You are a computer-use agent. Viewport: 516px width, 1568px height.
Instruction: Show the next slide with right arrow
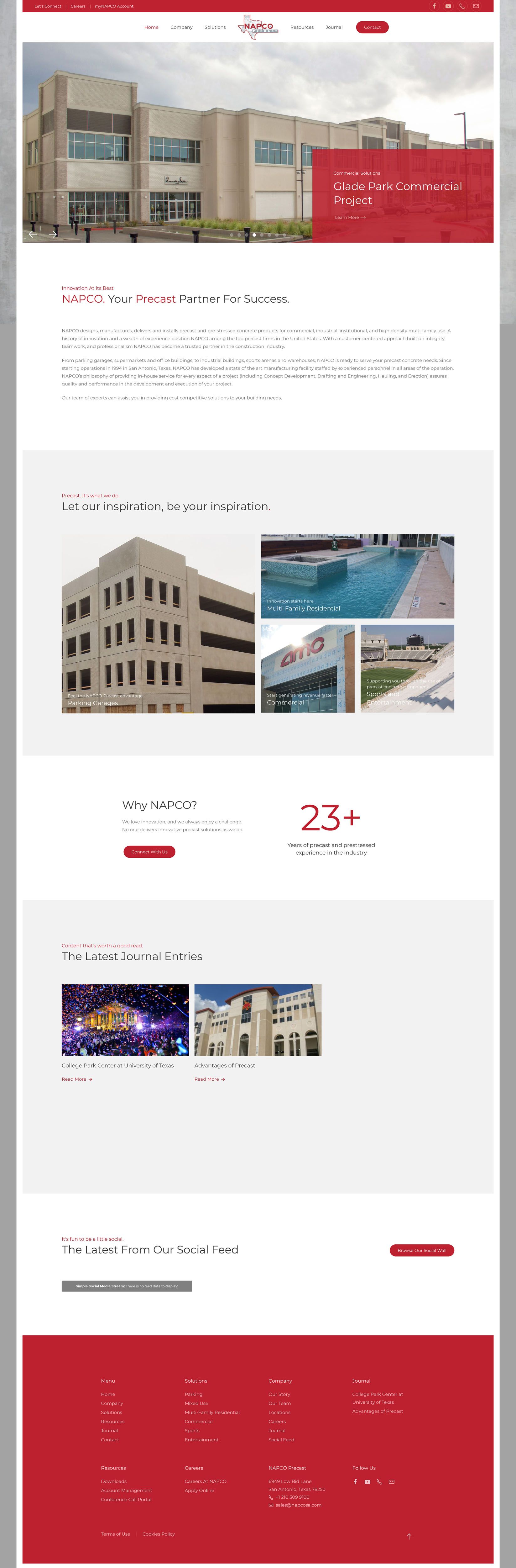pos(53,234)
